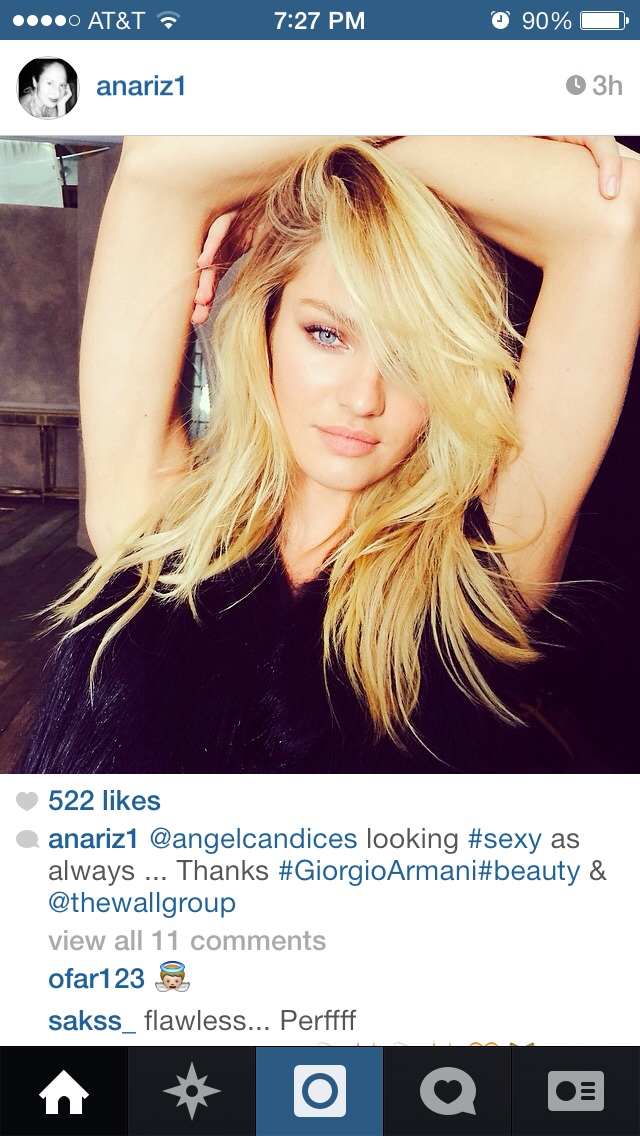The height and width of the screenshot is (1136, 640).
Task: Open anariz1's profile picture
Action: [48, 88]
